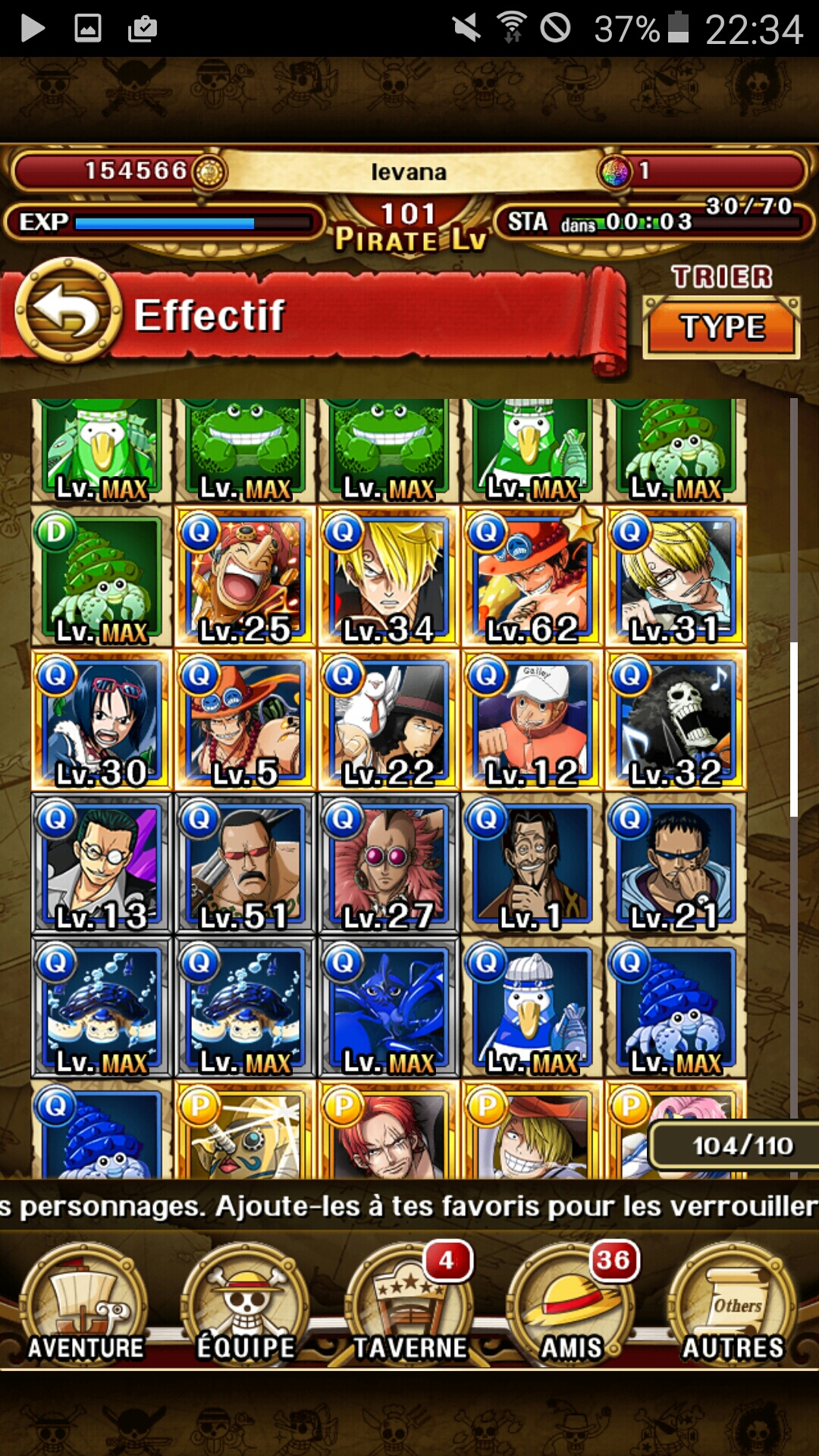Open the Lv.13 character card
Screen dimensions: 819x1456
102,864
